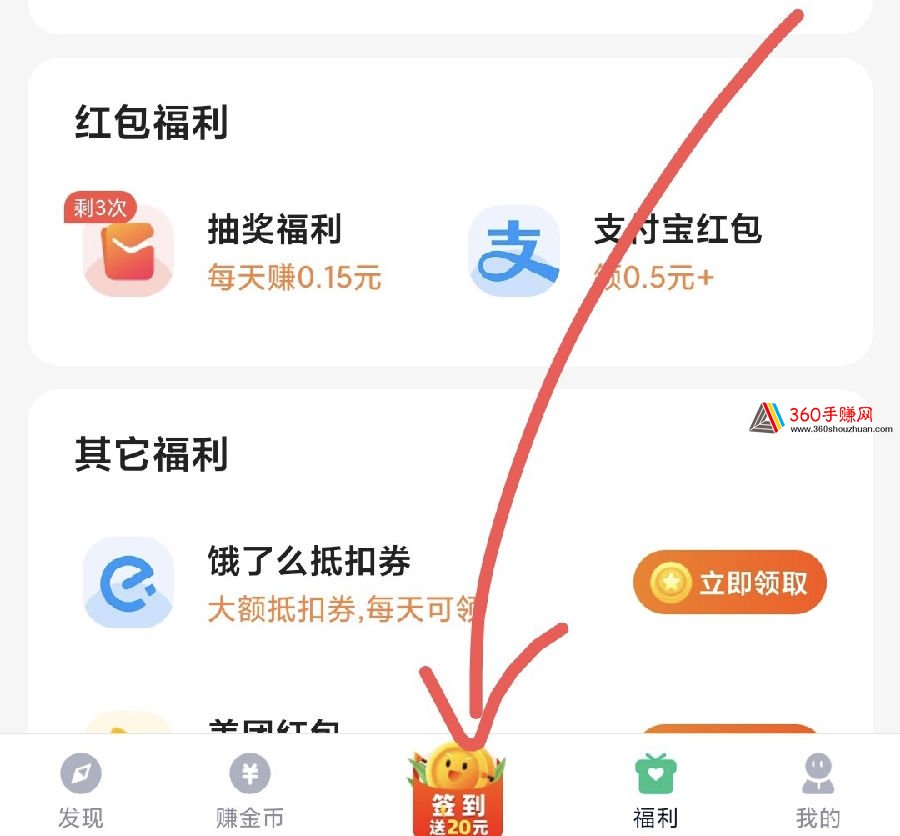The height and width of the screenshot is (836, 900).
Task: Switch to the 发现 tab
Action: click(81, 790)
